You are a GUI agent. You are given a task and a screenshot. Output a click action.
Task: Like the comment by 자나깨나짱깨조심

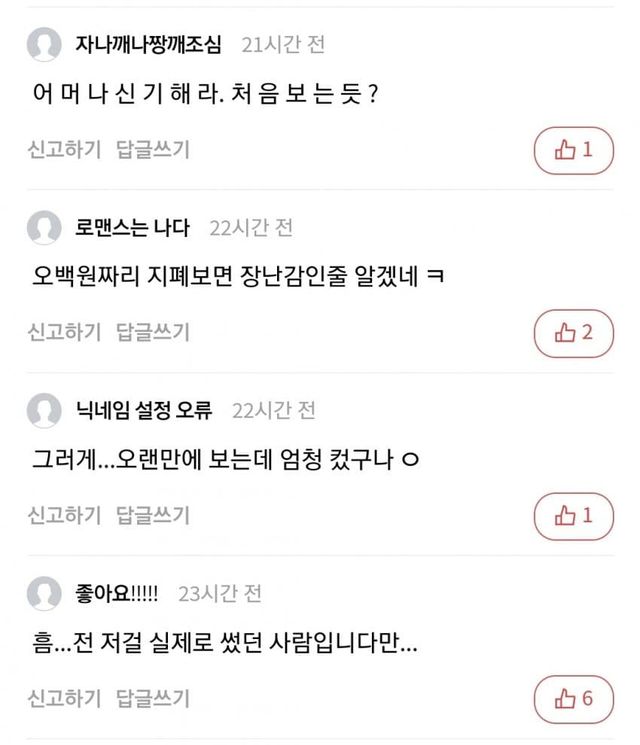(574, 150)
